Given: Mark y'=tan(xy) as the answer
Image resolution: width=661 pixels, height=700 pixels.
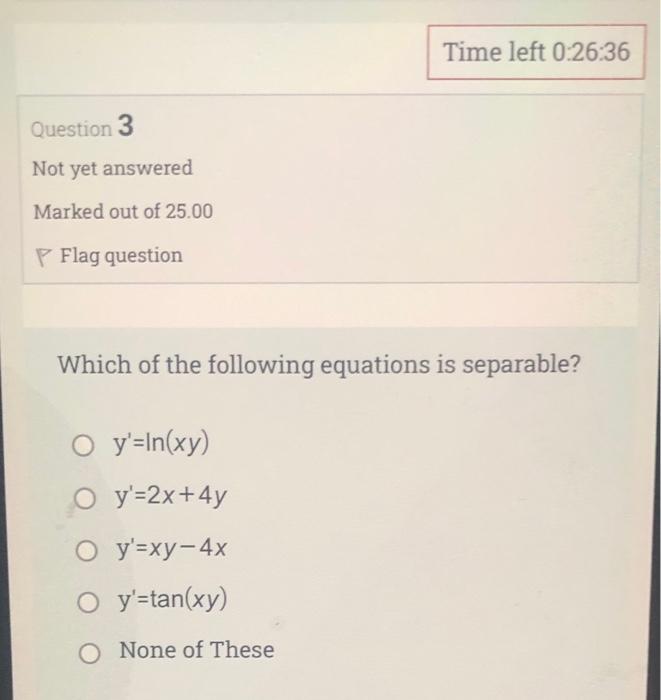Looking at the screenshot, I should (86, 600).
